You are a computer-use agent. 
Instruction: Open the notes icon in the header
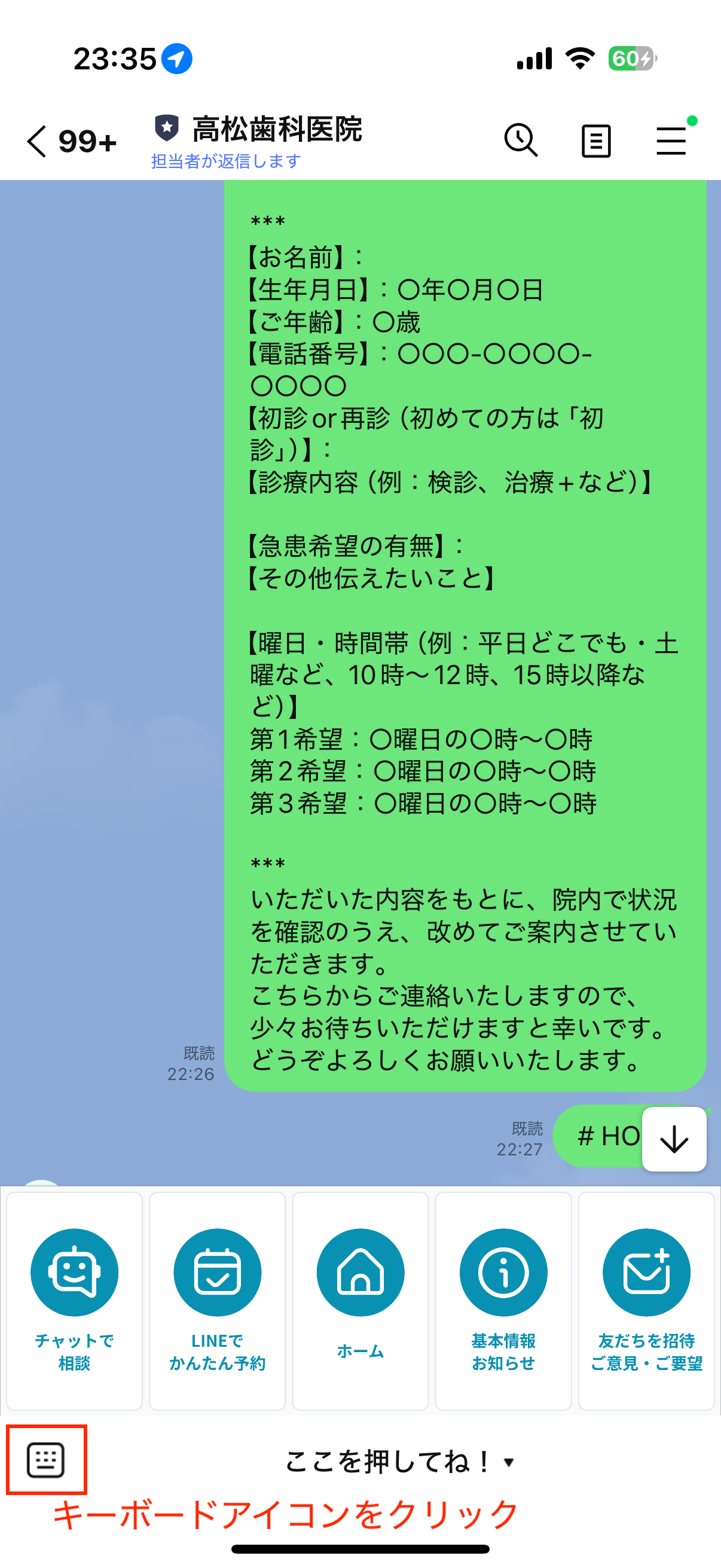tap(595, 141)
